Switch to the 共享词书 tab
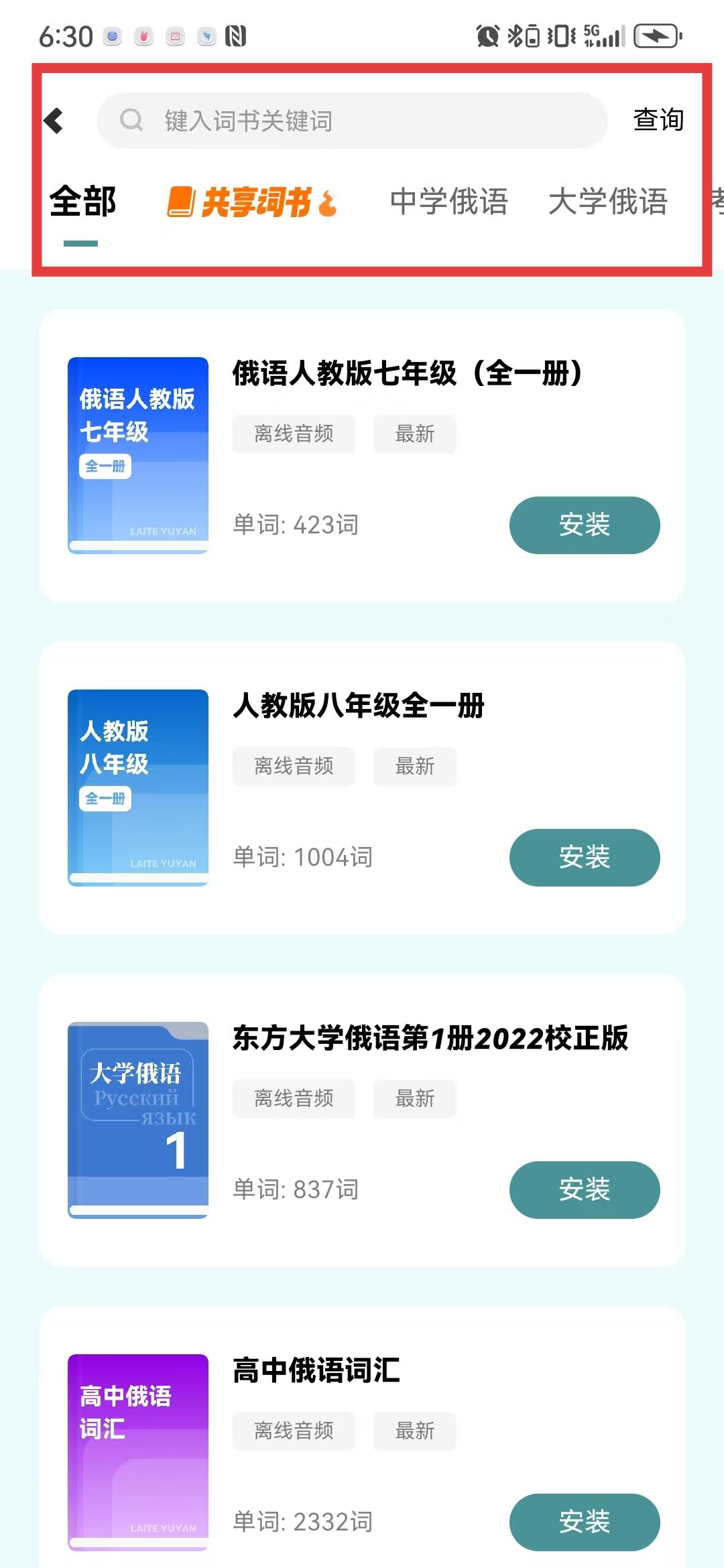The image size is (724, 1568). (252, 202)
